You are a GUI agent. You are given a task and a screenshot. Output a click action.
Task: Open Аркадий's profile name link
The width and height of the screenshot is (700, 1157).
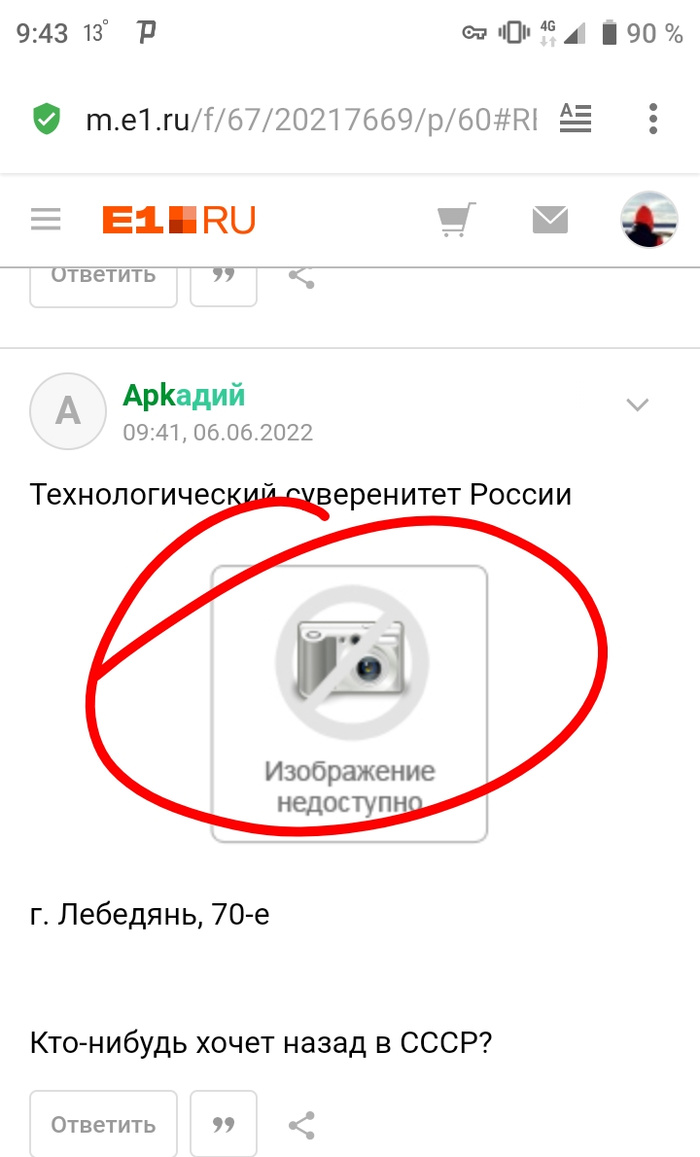(x=184, y=396)
